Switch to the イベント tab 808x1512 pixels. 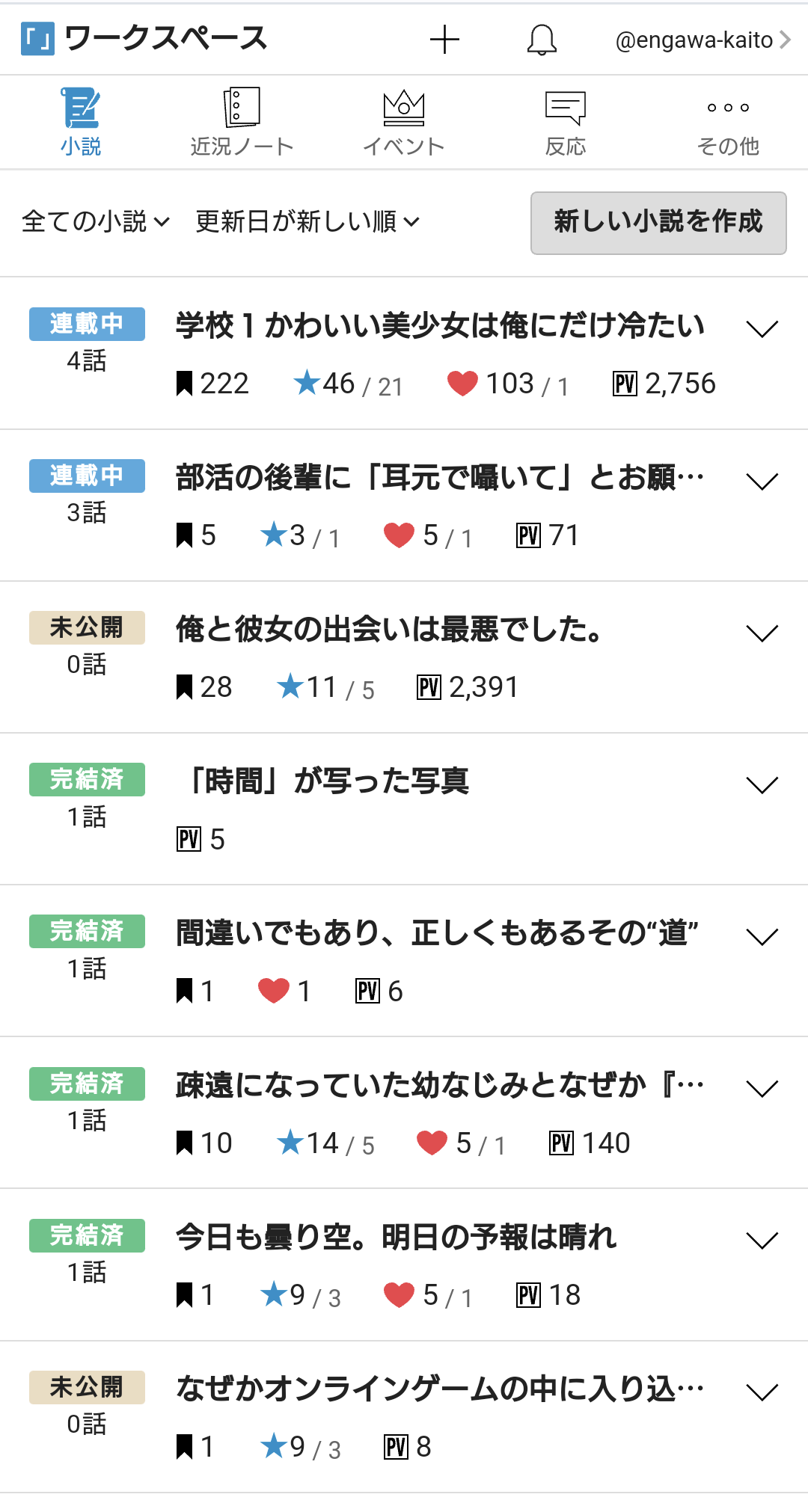click(404, 123)
